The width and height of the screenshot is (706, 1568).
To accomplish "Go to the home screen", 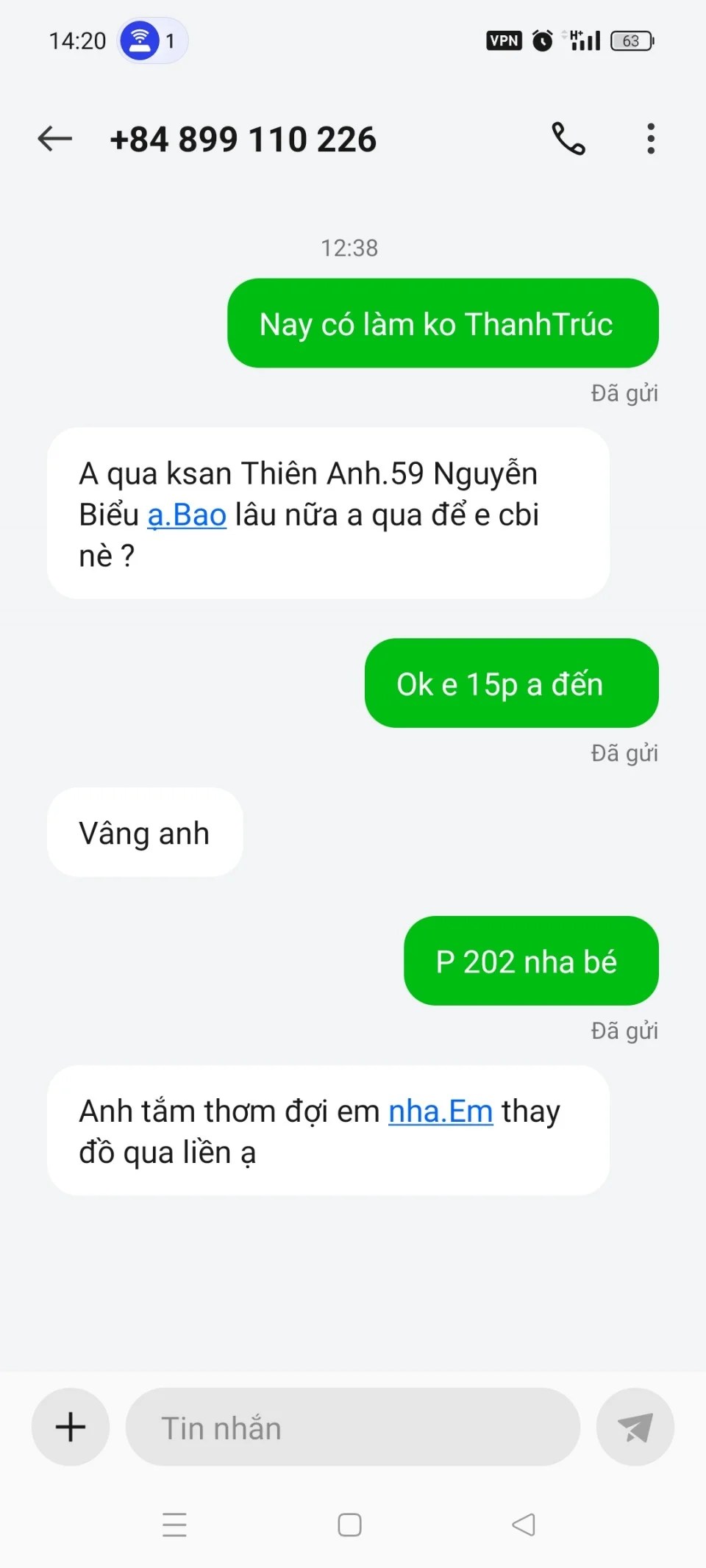I will [x=349, y=1525].
